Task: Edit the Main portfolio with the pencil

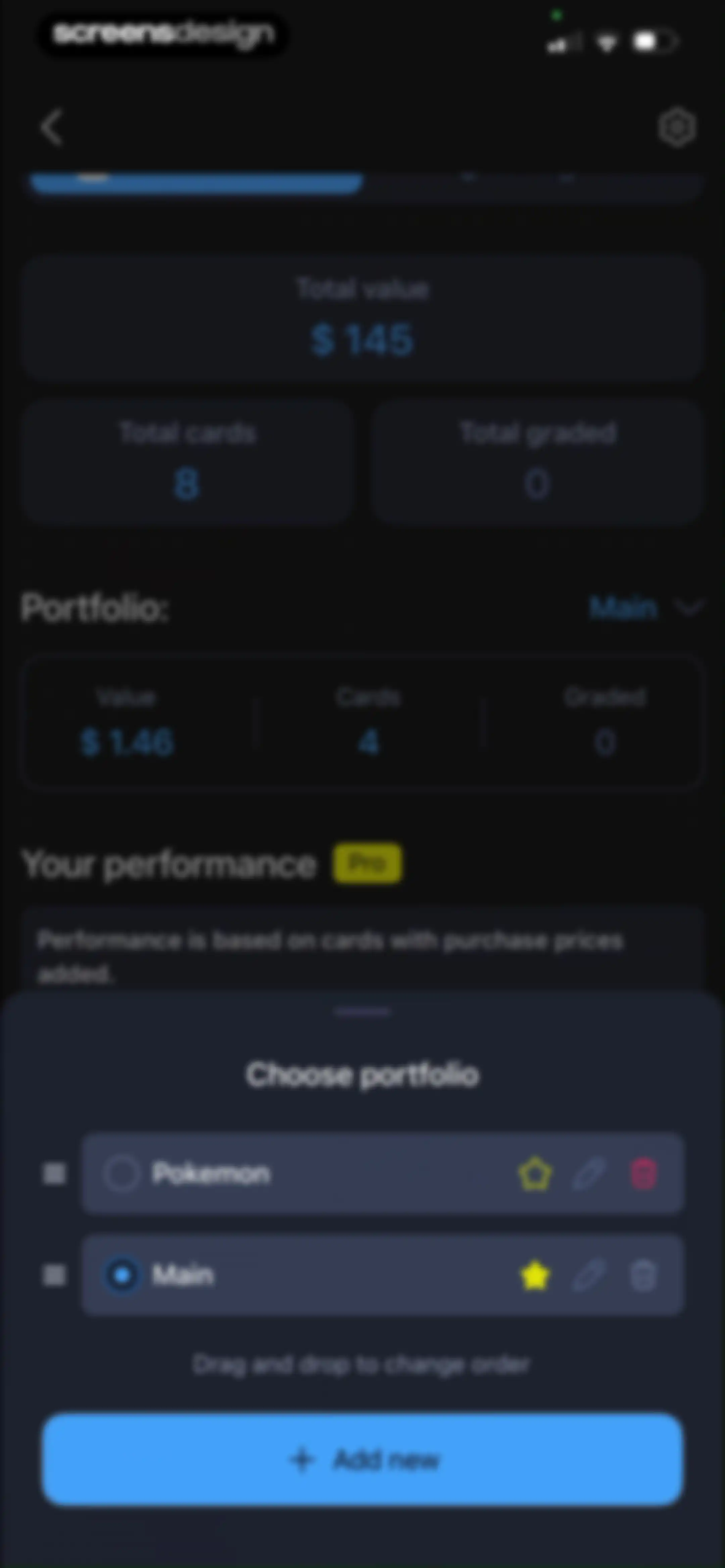Action: pos(589,1274)
